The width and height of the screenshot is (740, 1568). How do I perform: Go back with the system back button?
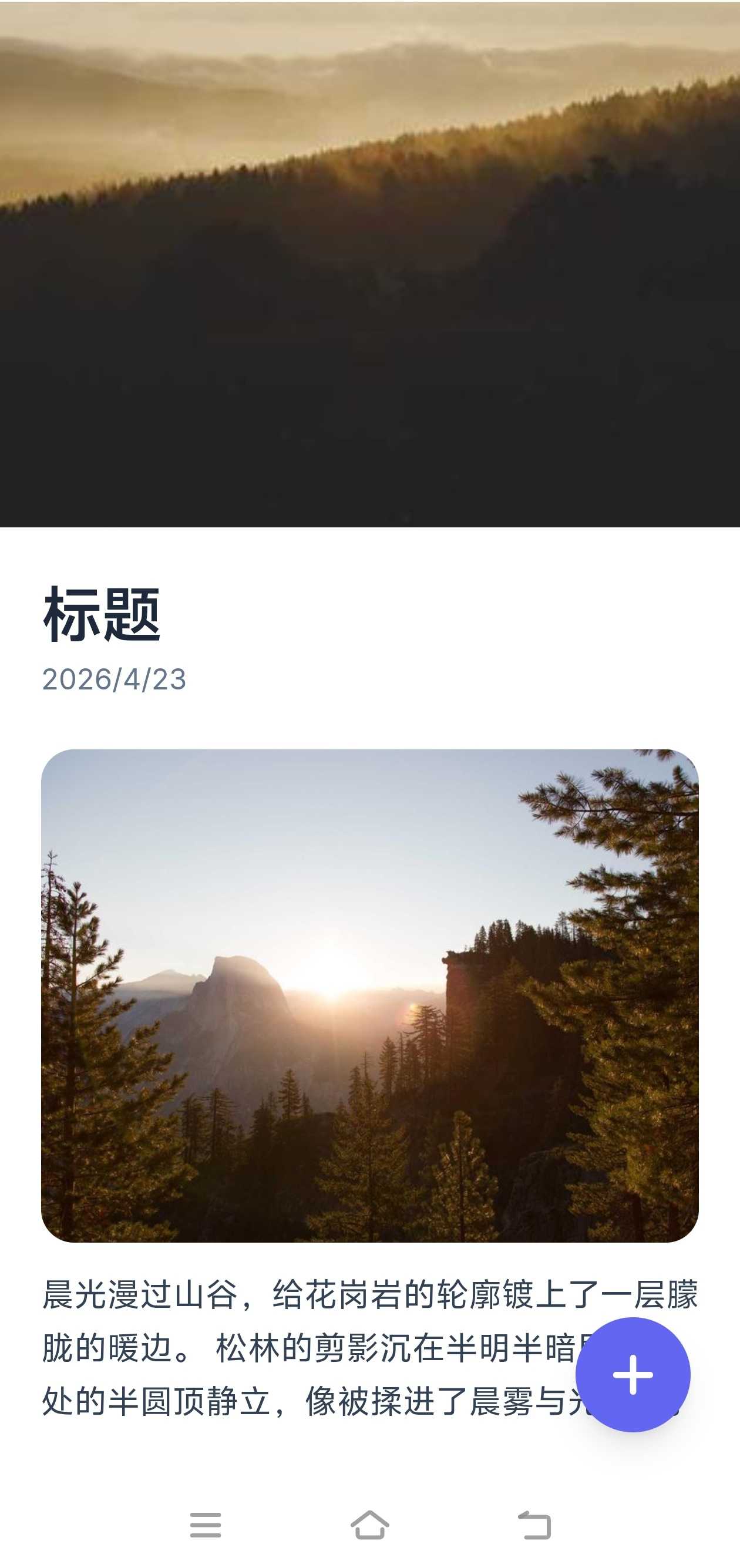[x=534, y=1525]
